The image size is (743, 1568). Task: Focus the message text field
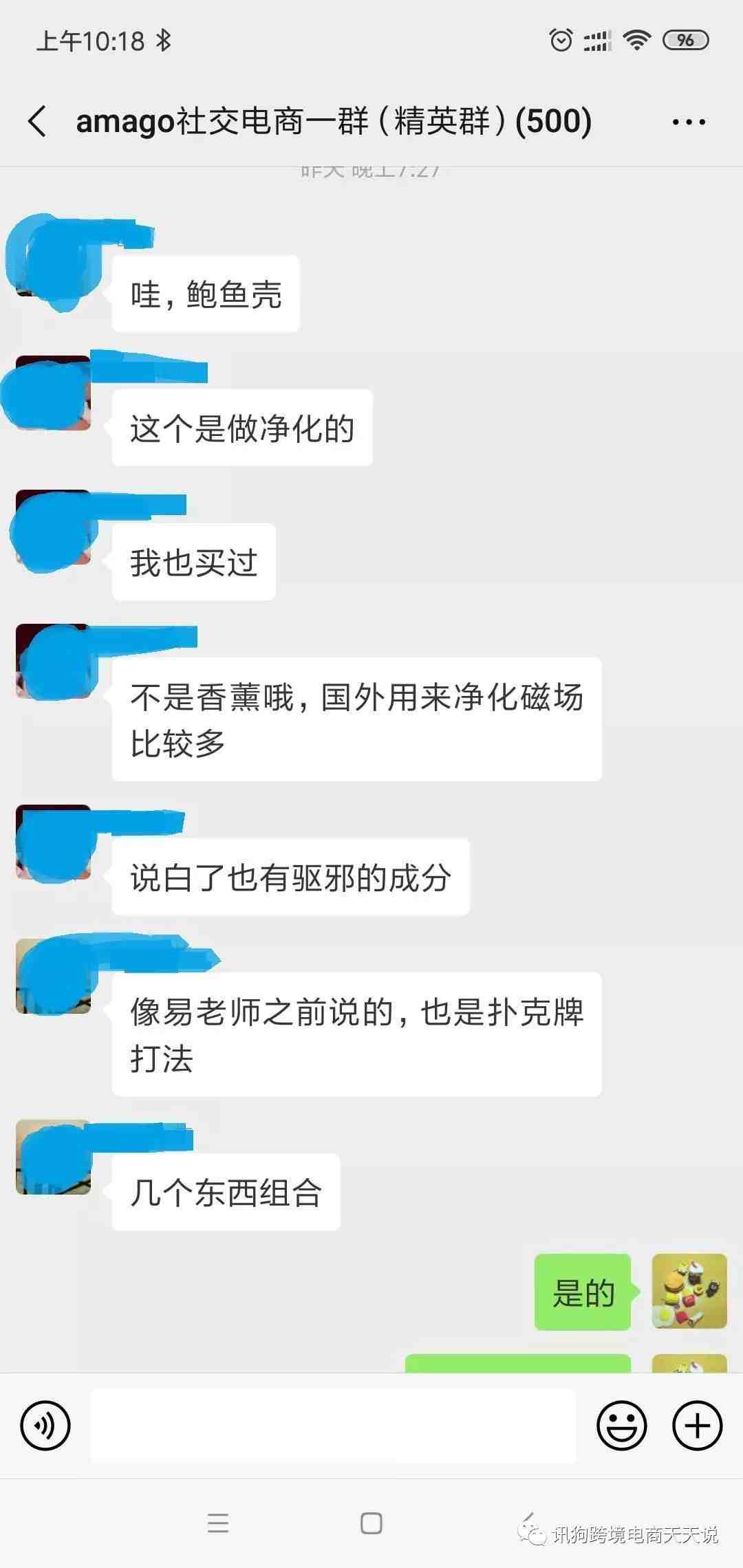pyautogui.click(x=333, y=1426)
